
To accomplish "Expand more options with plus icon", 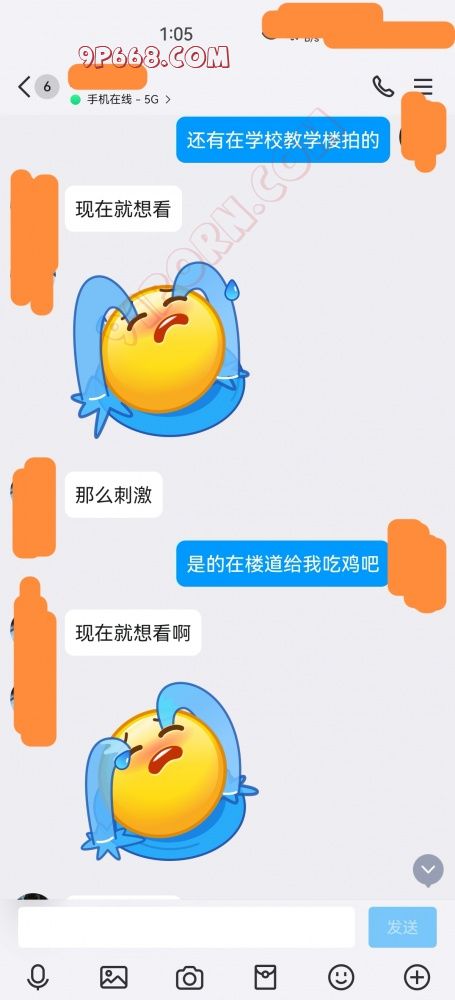I will [x=417, y=976].
